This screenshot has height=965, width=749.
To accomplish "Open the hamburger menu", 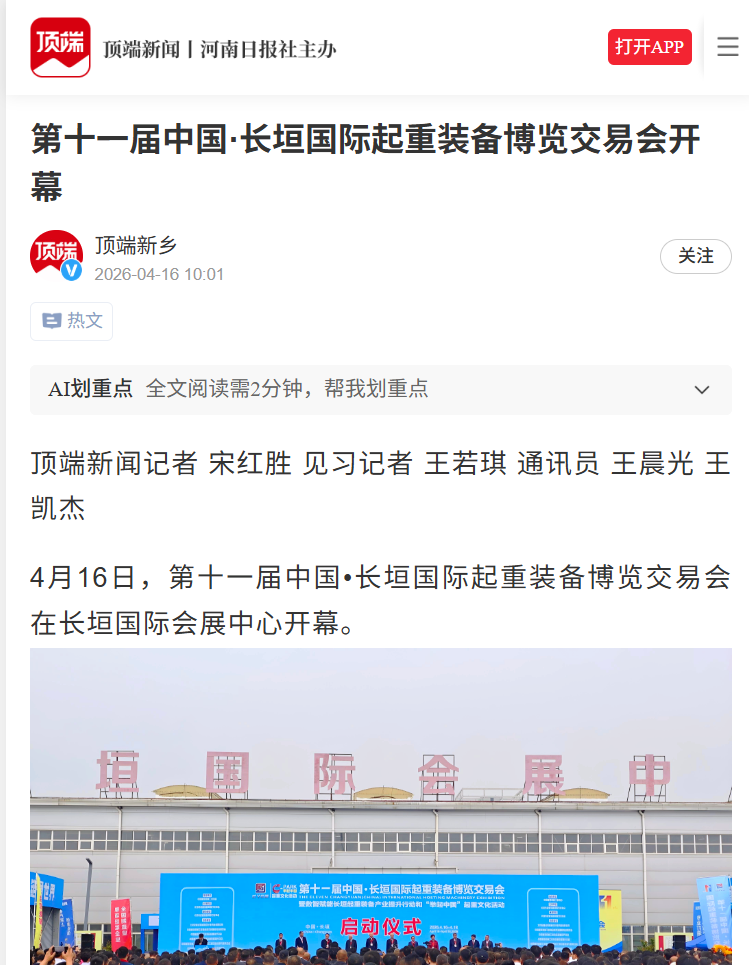I will click(x=728, y=47).
